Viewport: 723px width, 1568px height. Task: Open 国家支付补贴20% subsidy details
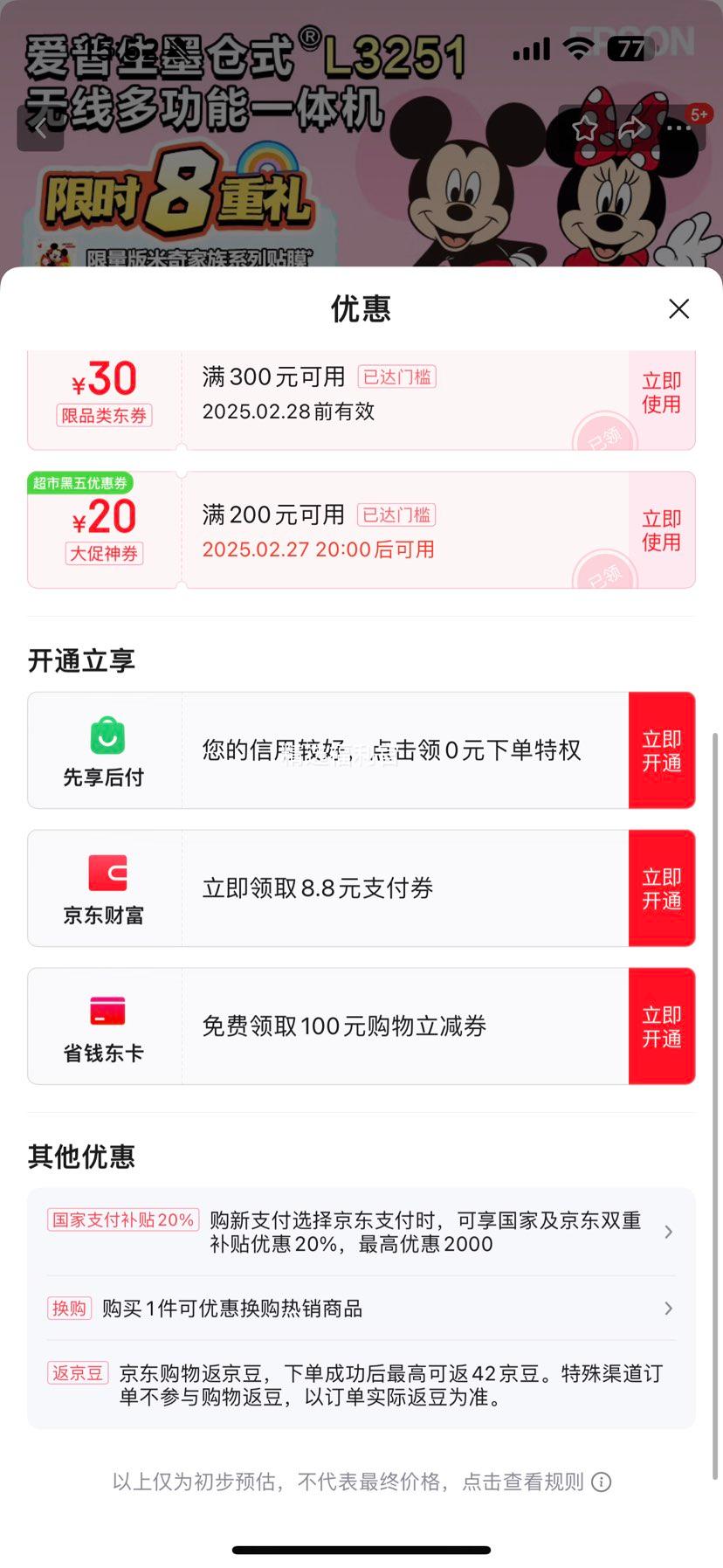361,1232
